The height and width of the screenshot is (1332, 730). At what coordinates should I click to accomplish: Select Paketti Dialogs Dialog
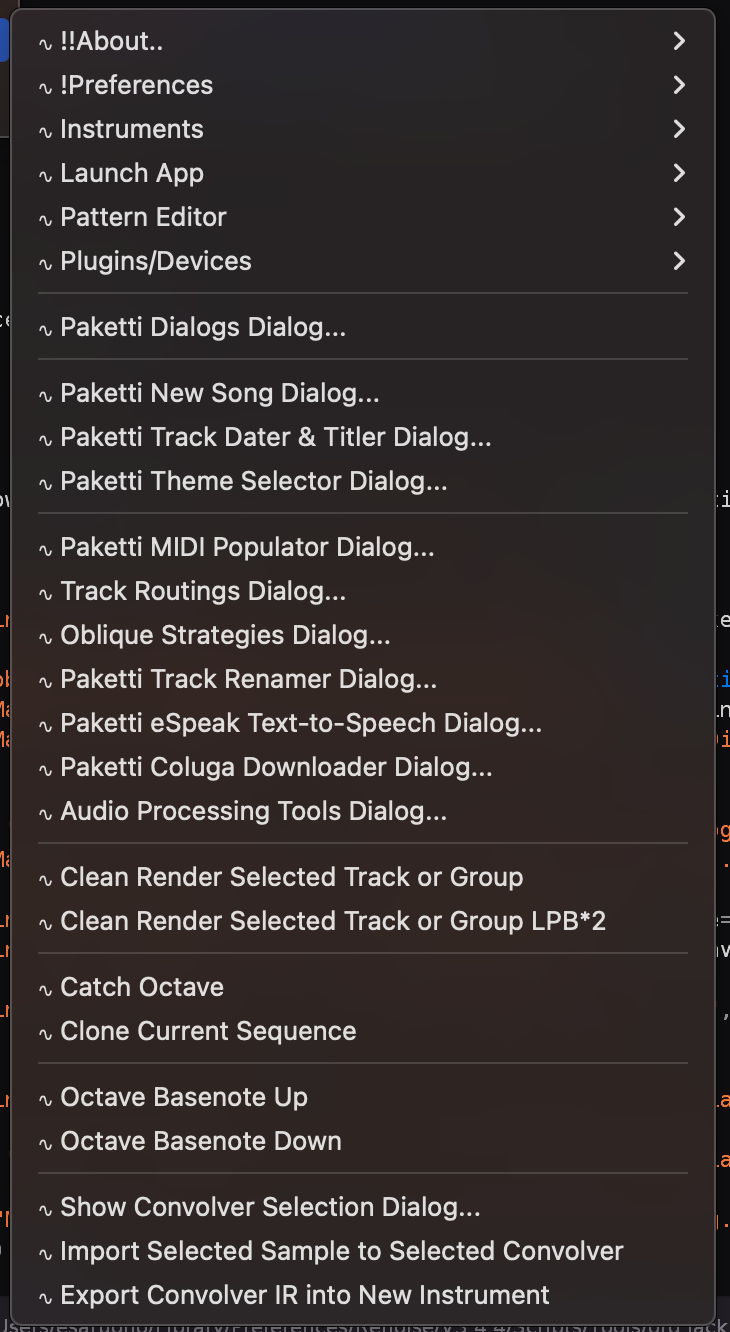(x=202, y=327)
